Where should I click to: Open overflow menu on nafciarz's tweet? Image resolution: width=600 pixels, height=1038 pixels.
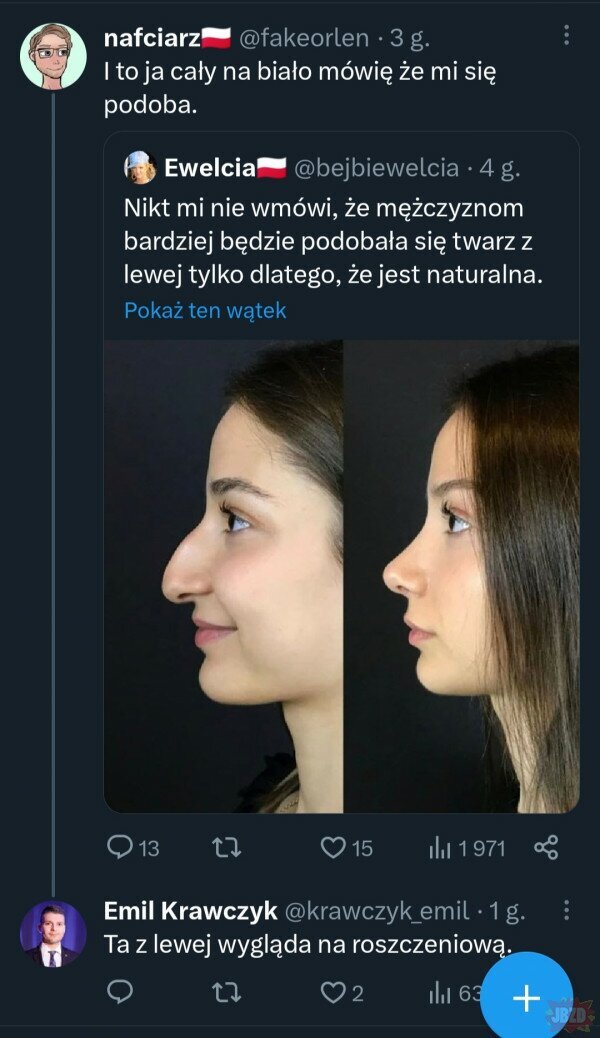[566, 37]
